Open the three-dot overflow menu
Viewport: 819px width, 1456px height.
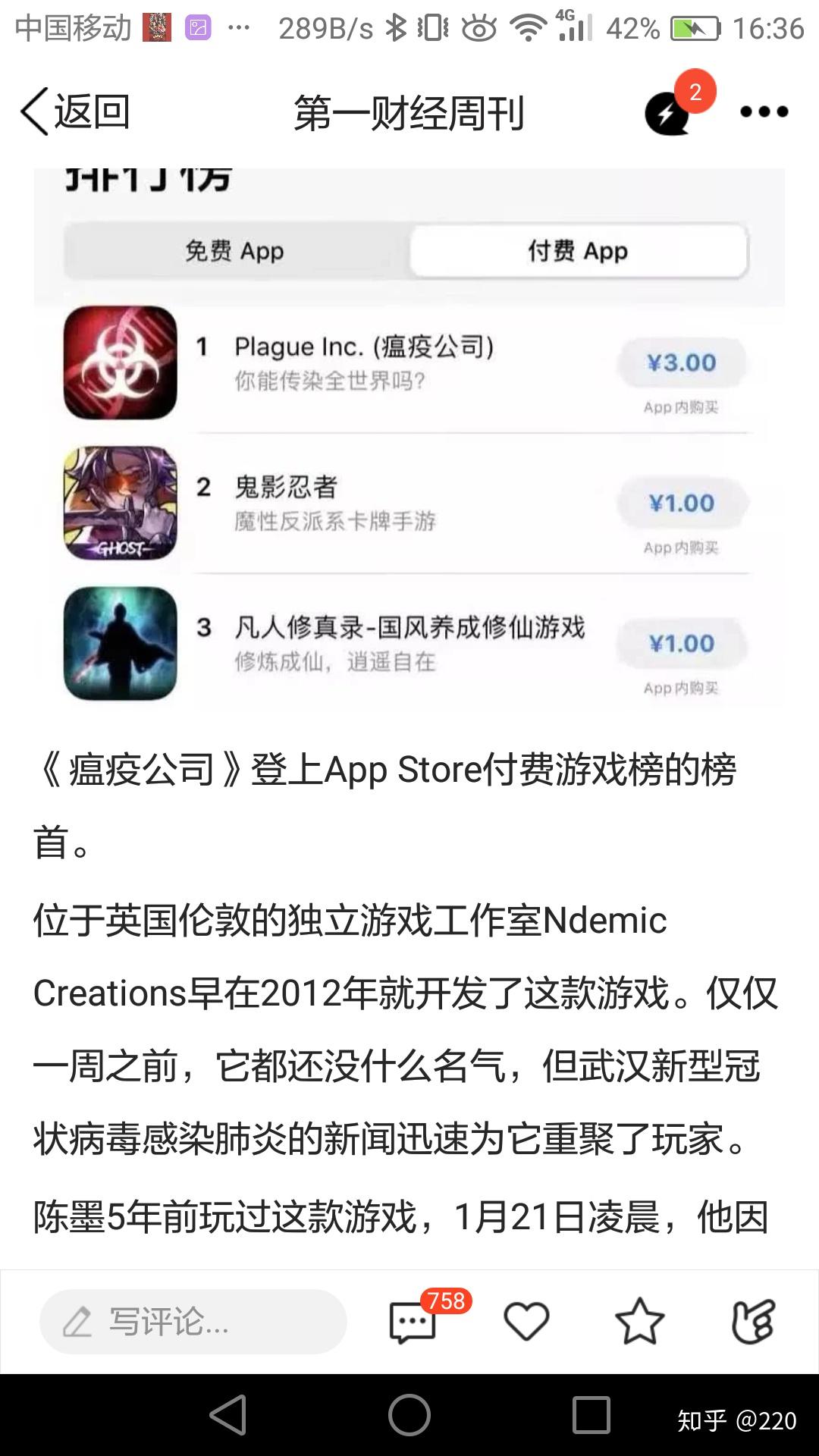tap(764, 112)
